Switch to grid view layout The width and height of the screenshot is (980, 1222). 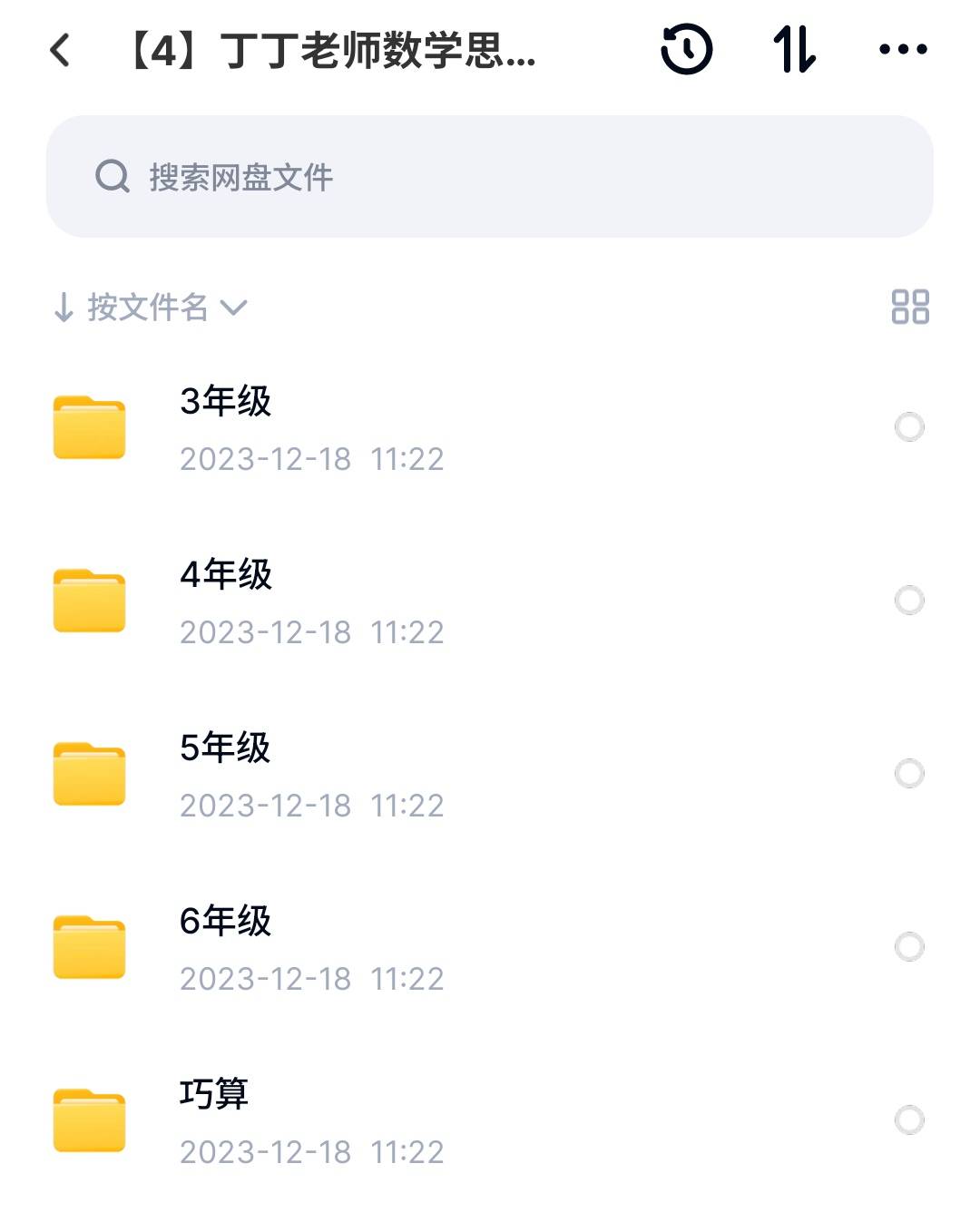tap(909, 307)
